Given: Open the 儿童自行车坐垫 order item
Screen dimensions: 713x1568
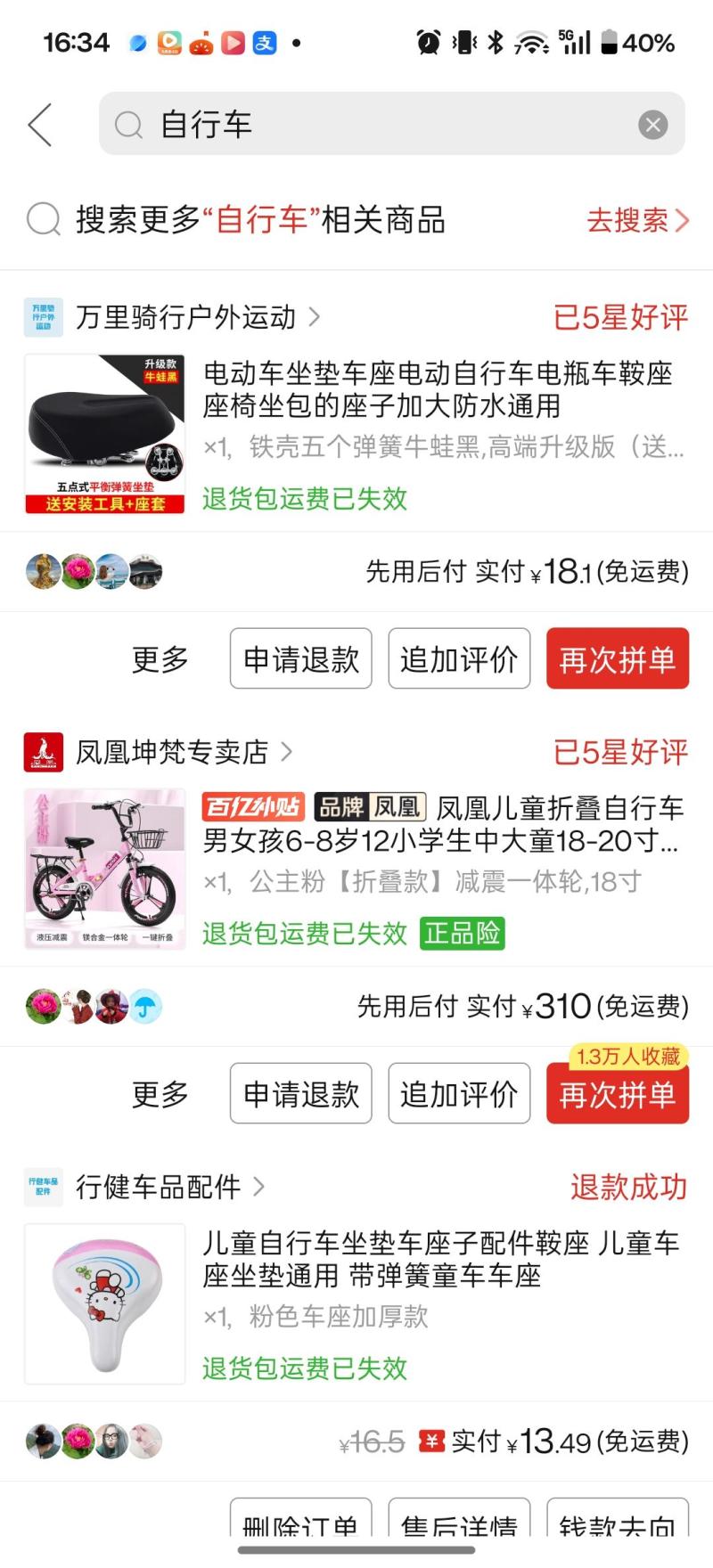Looking at the screenshot, I should click(x=441, y=1259).
